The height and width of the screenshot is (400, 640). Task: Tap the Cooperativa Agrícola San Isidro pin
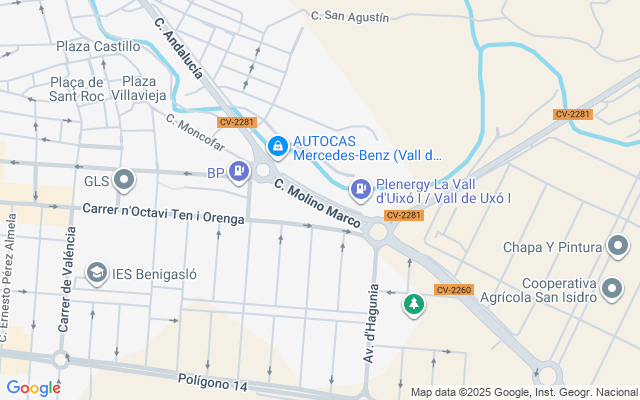coord(613,291)
